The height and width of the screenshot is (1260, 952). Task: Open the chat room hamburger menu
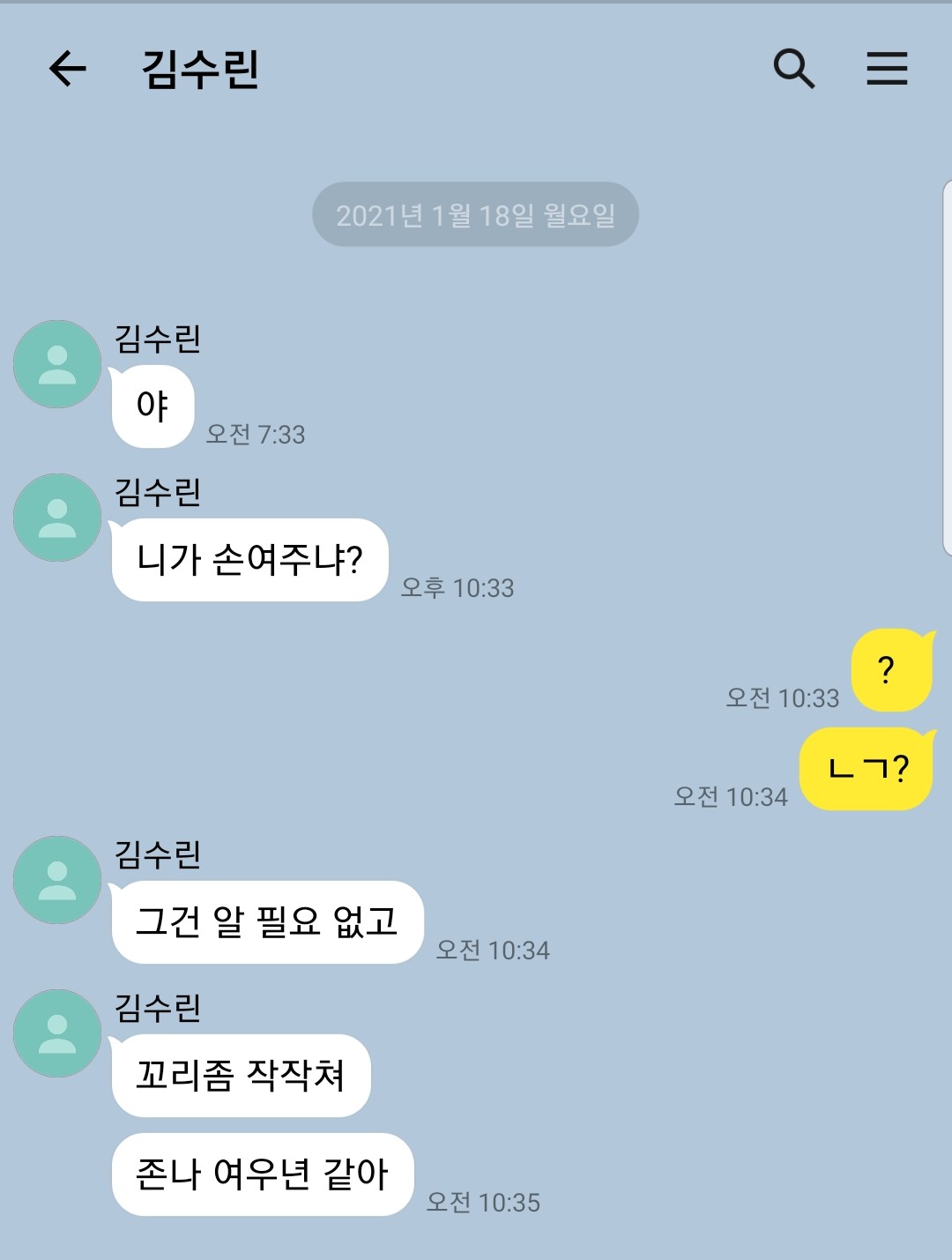tap(887, 69)
